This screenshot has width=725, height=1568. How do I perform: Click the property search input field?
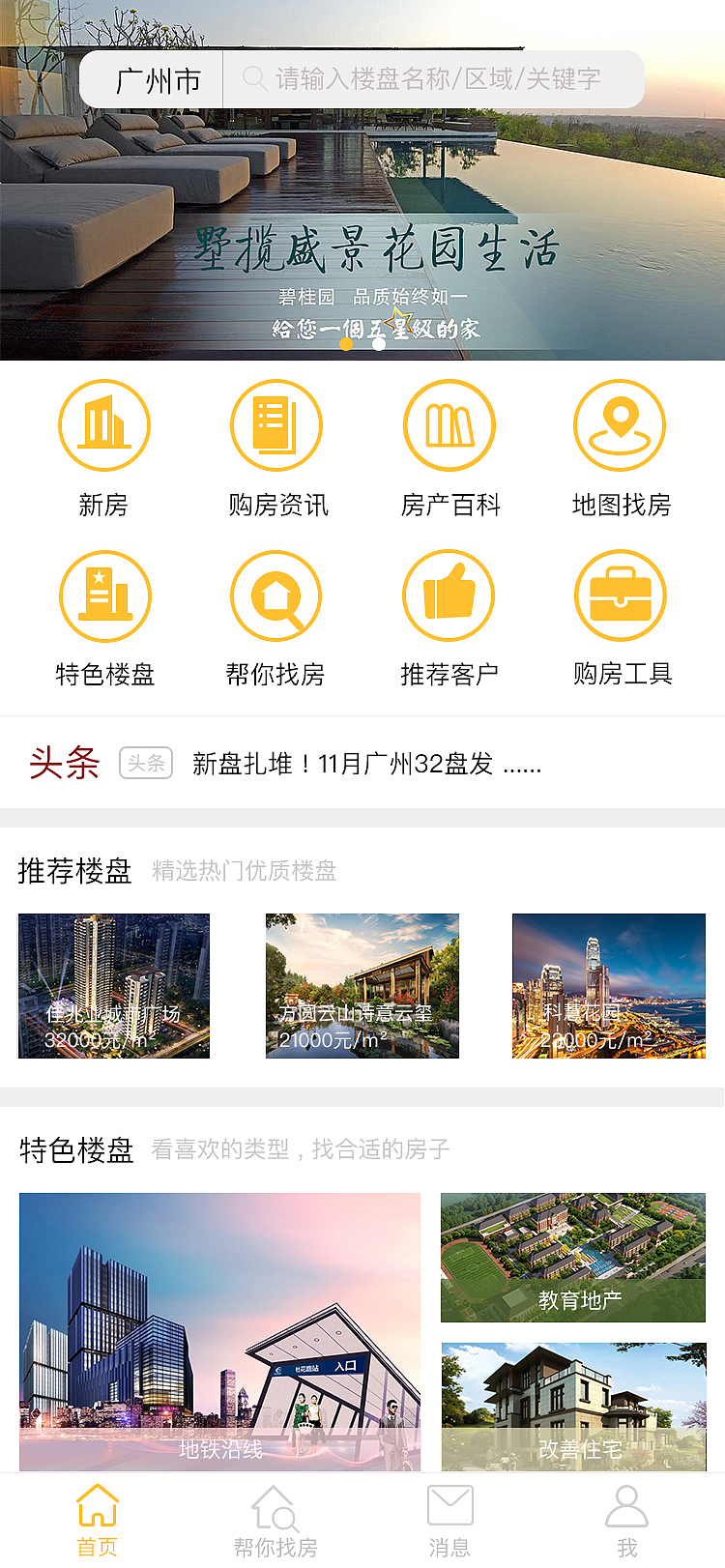coord(435,80)
